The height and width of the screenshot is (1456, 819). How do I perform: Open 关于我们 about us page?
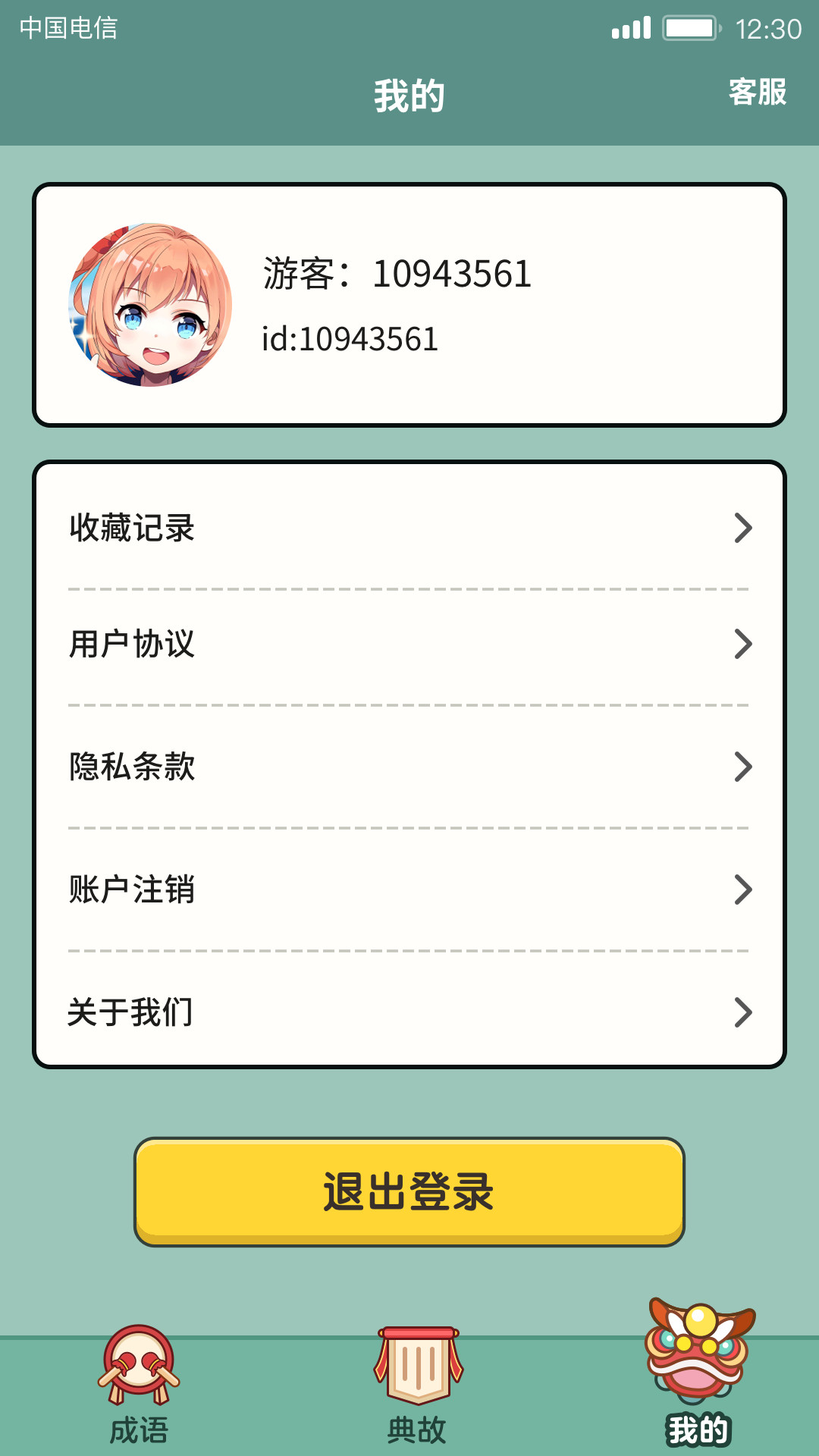409,1012
